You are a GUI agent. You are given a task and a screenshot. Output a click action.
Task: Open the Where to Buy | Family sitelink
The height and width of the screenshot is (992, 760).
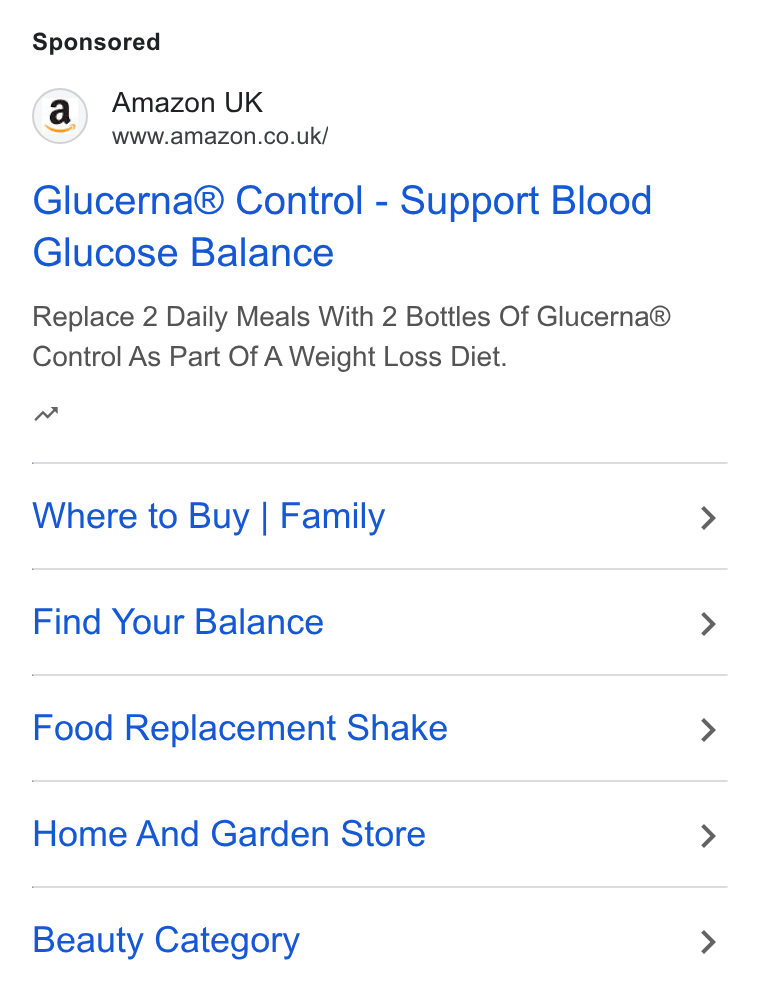click(380, 516)
